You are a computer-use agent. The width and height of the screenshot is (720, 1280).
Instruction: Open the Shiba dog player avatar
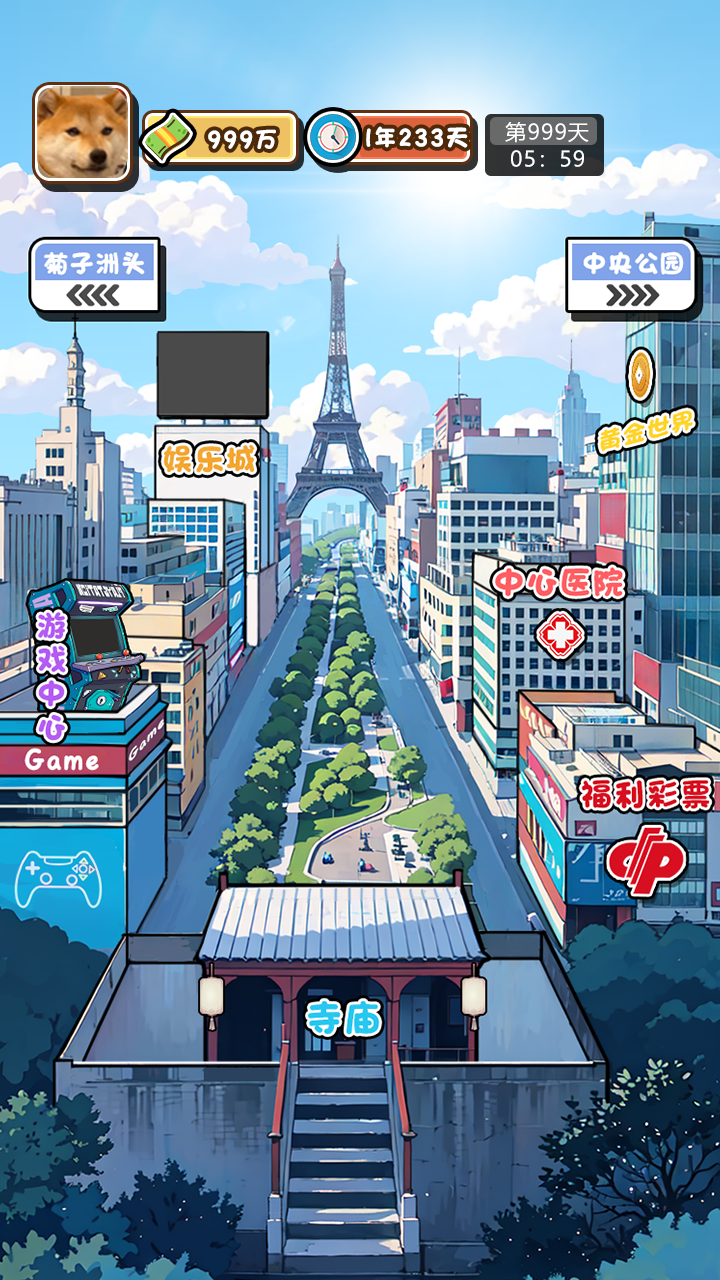83,133
